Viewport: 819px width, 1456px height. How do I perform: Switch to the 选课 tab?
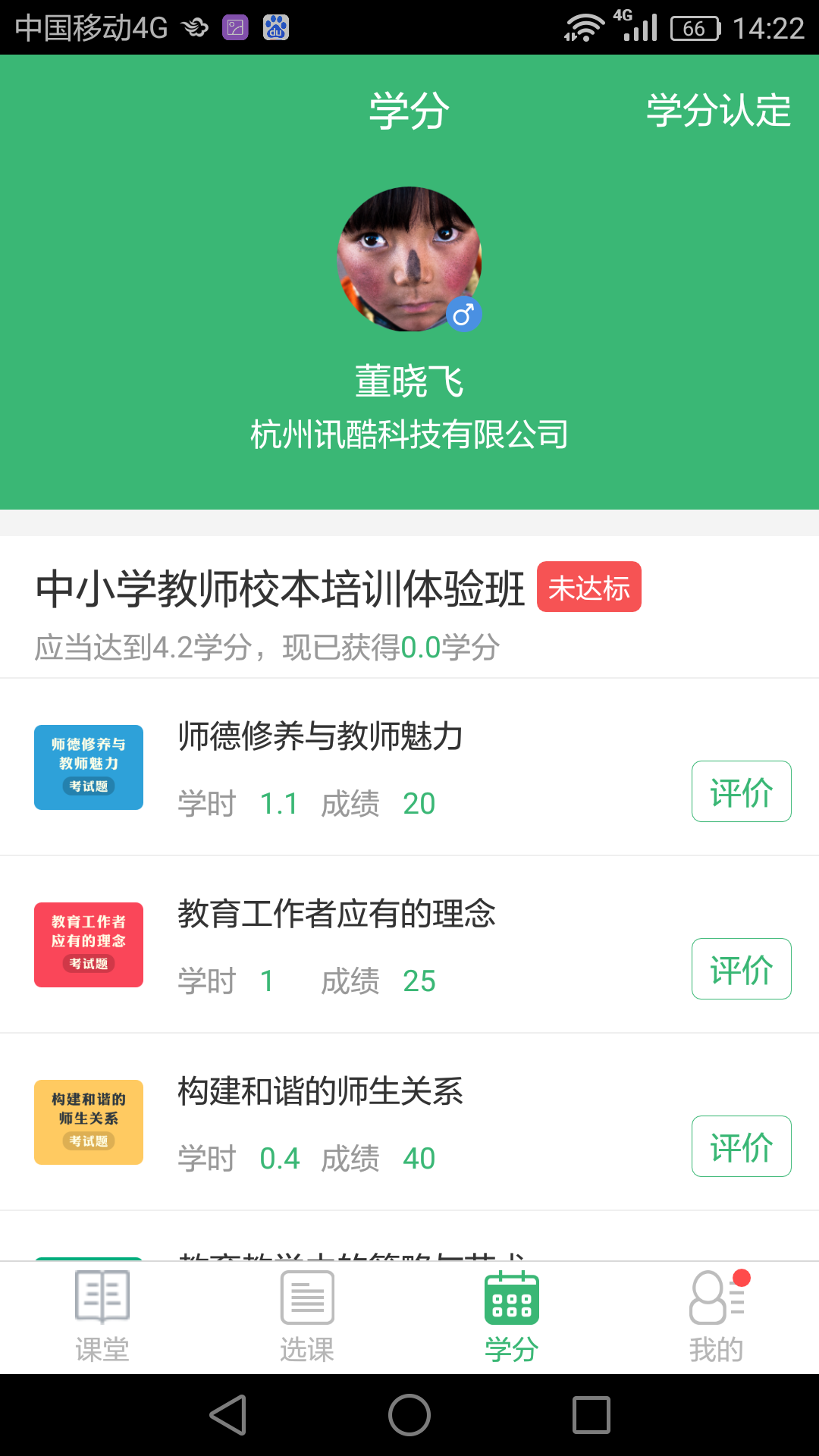307,1318
